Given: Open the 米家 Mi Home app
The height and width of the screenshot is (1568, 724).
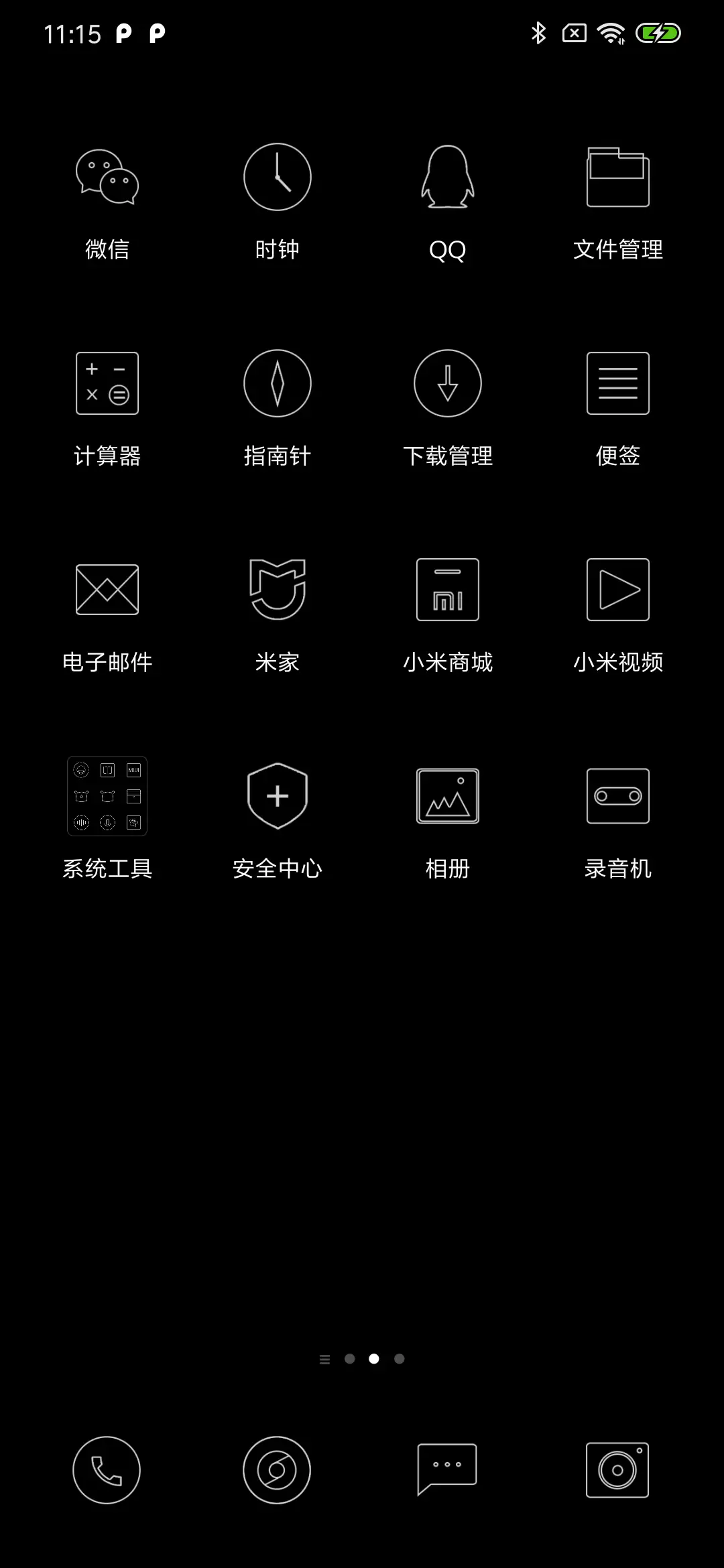Looking at the screenshot, I should coord(278,590).
